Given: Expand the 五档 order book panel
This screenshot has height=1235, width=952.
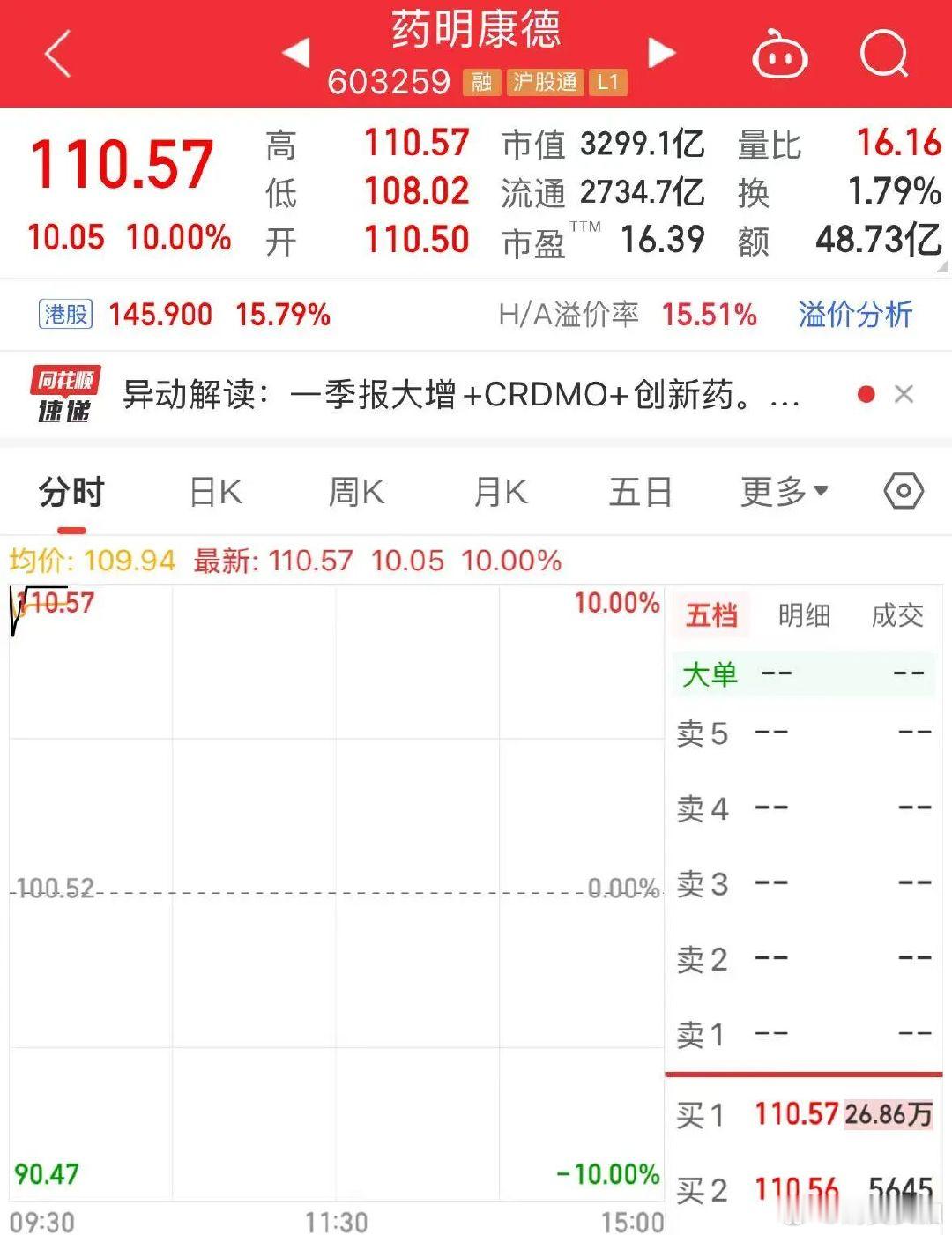Looking at the screenshot, I should [710, 614].
